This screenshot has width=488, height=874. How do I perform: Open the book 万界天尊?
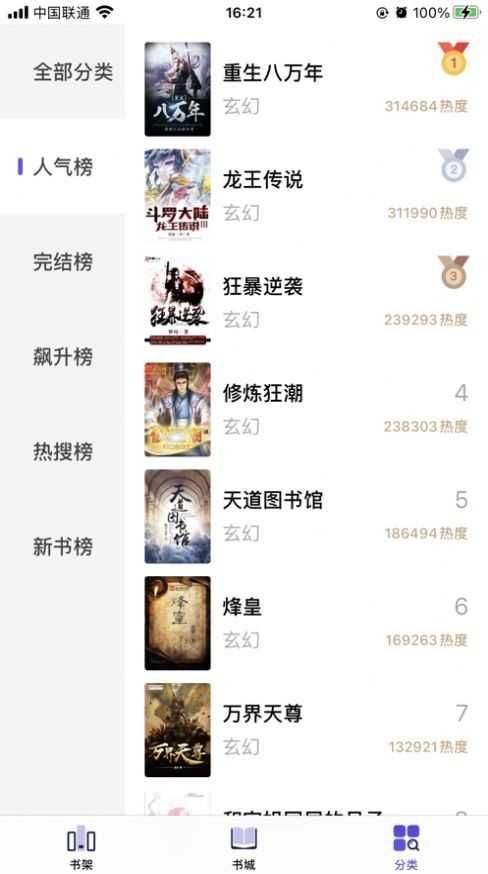tap(306, 730)
